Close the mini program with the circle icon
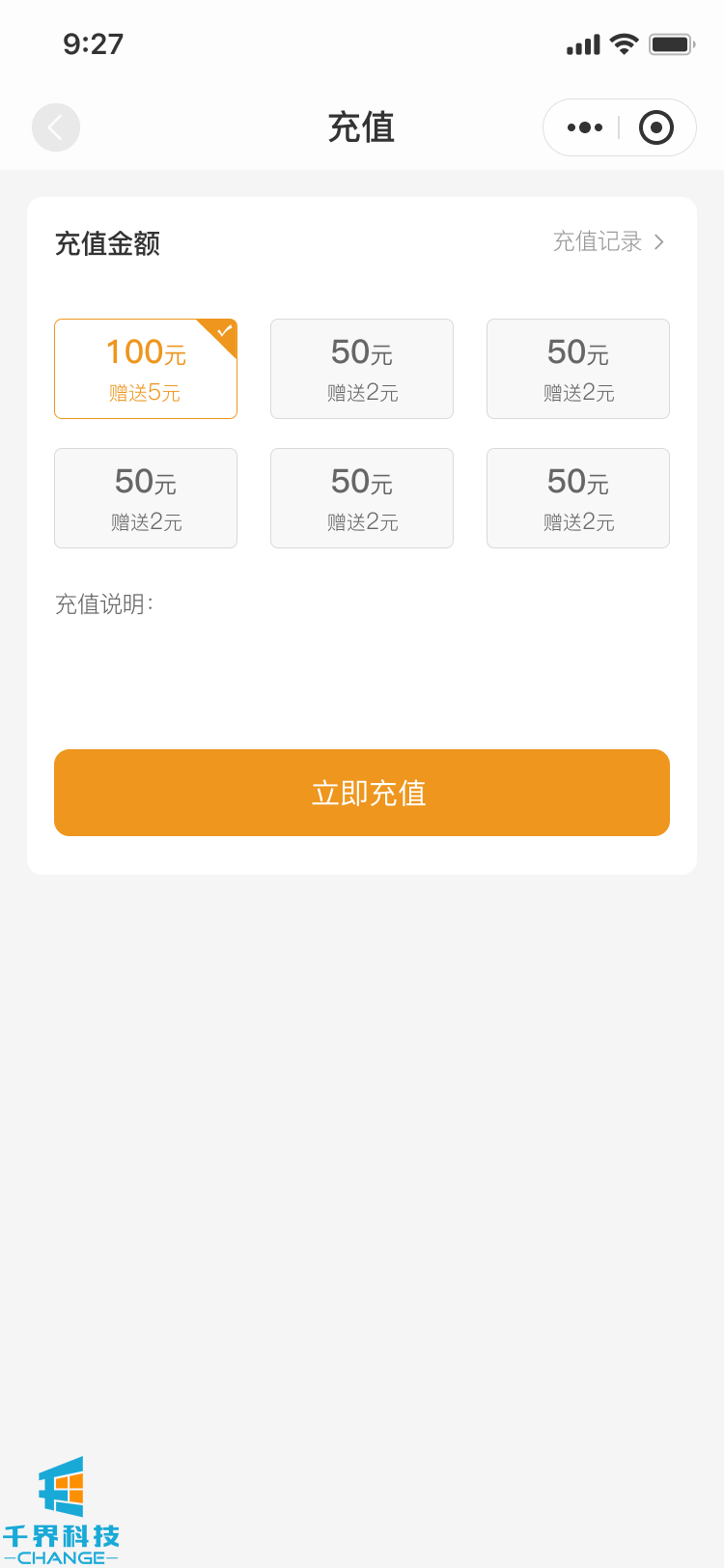The image size is (724, 1568). point(656,127)
